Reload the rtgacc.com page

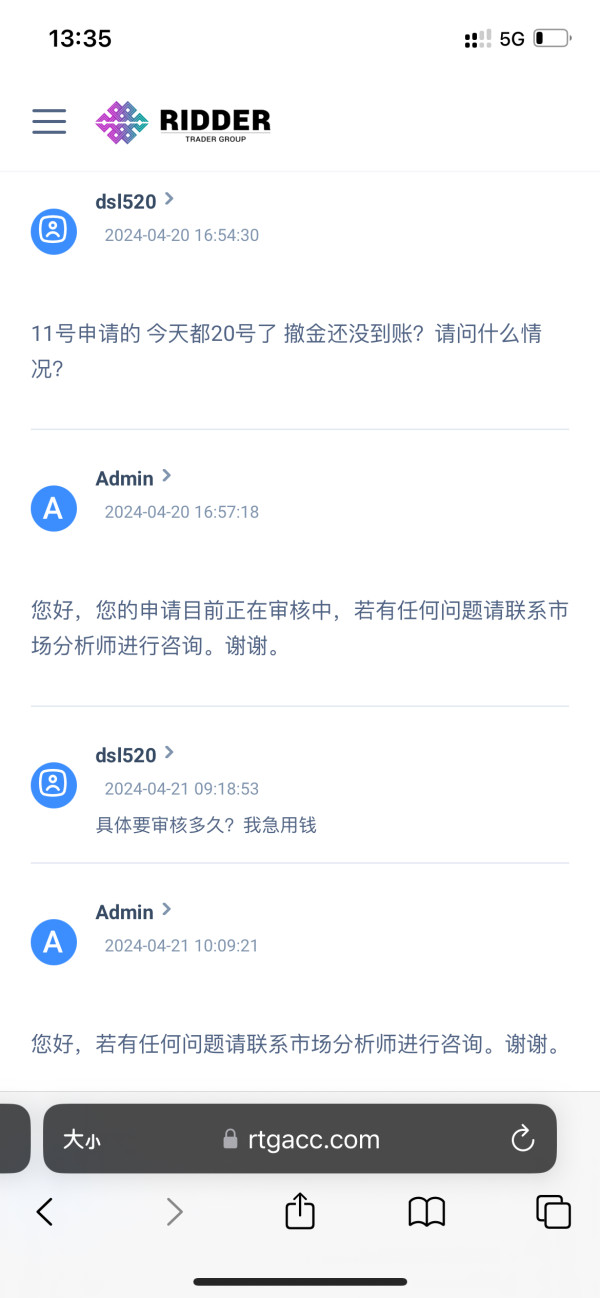pyautogui.click(x=522, y=1138)
